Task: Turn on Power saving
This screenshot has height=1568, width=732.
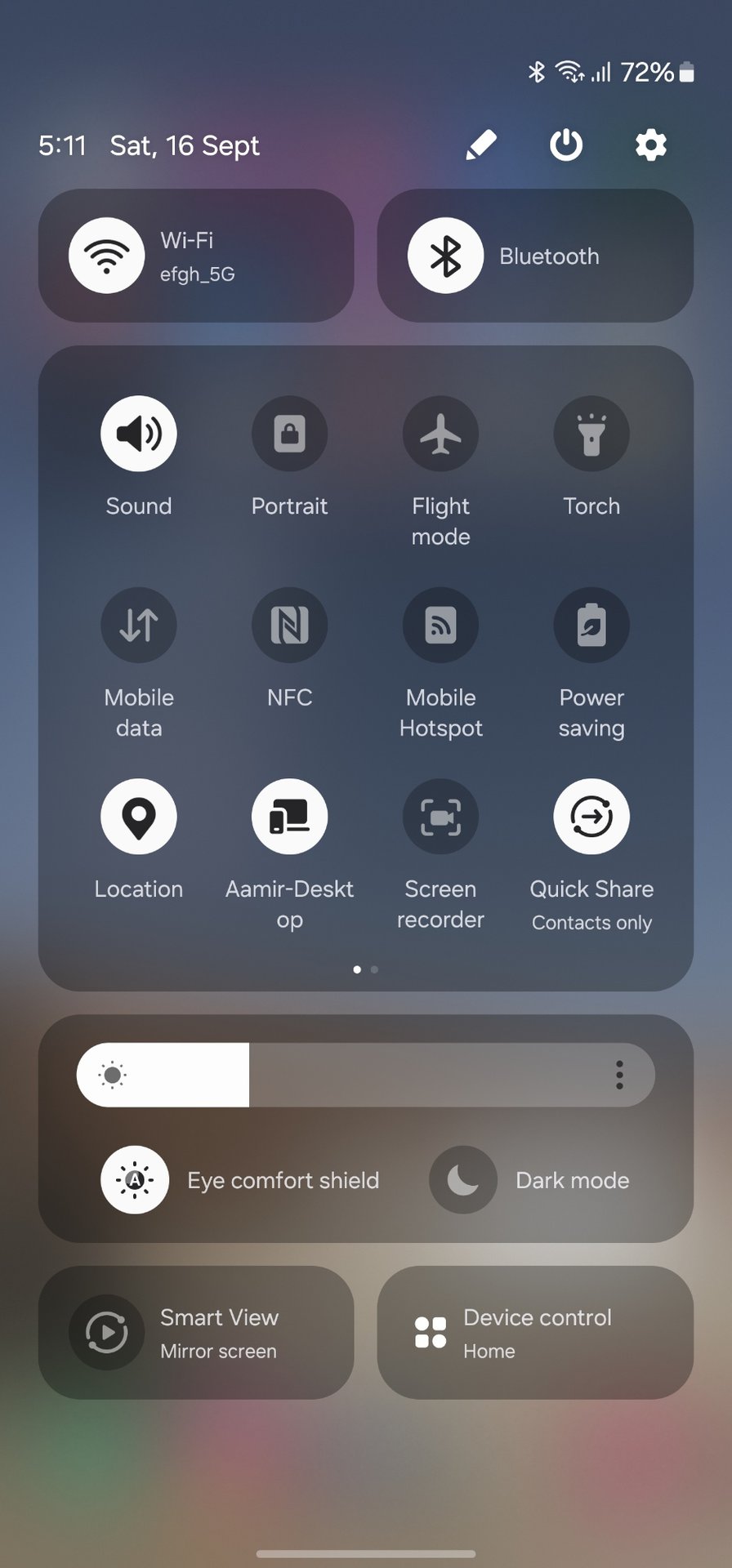Action: pos(591,626)
